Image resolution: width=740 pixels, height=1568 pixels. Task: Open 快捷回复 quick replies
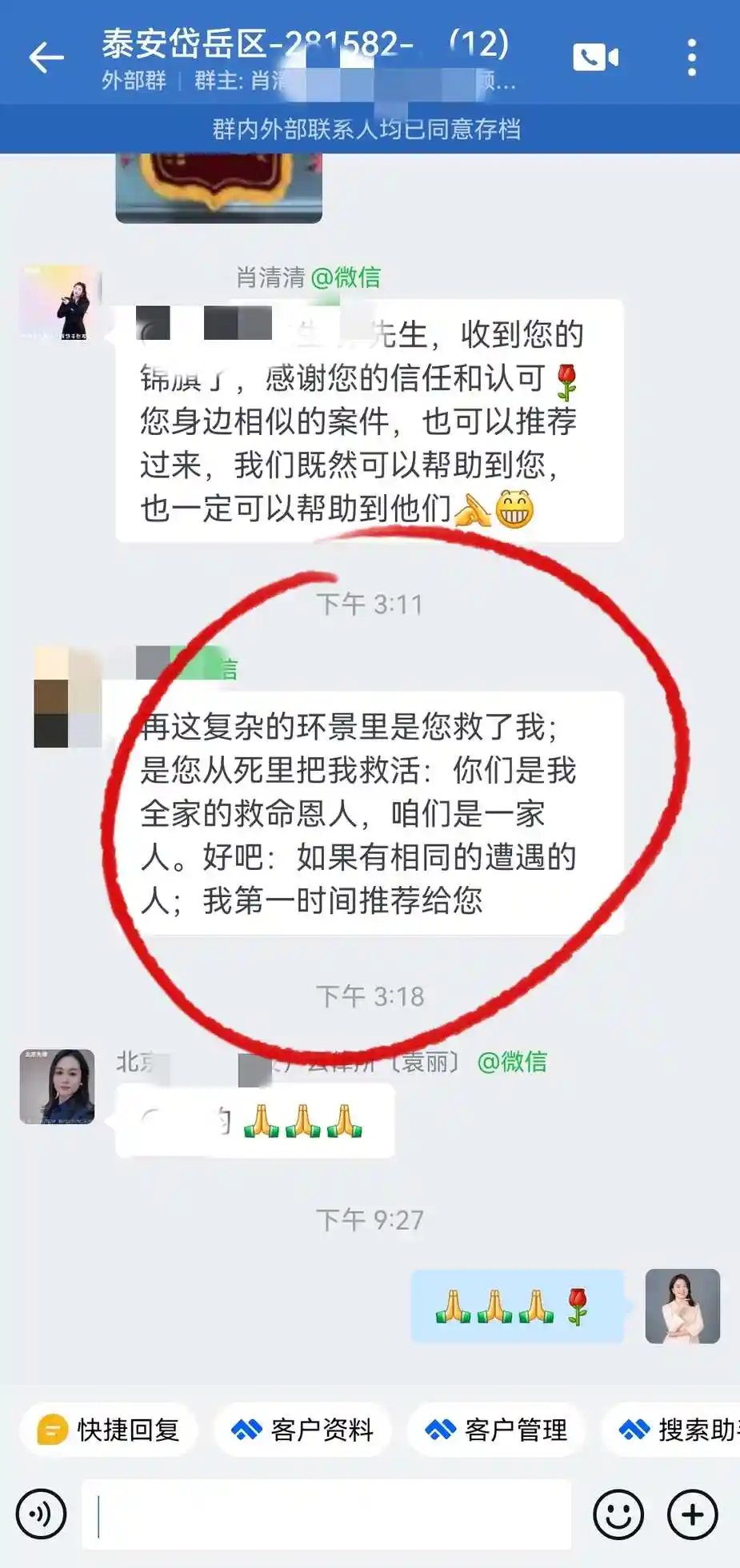109,1430
